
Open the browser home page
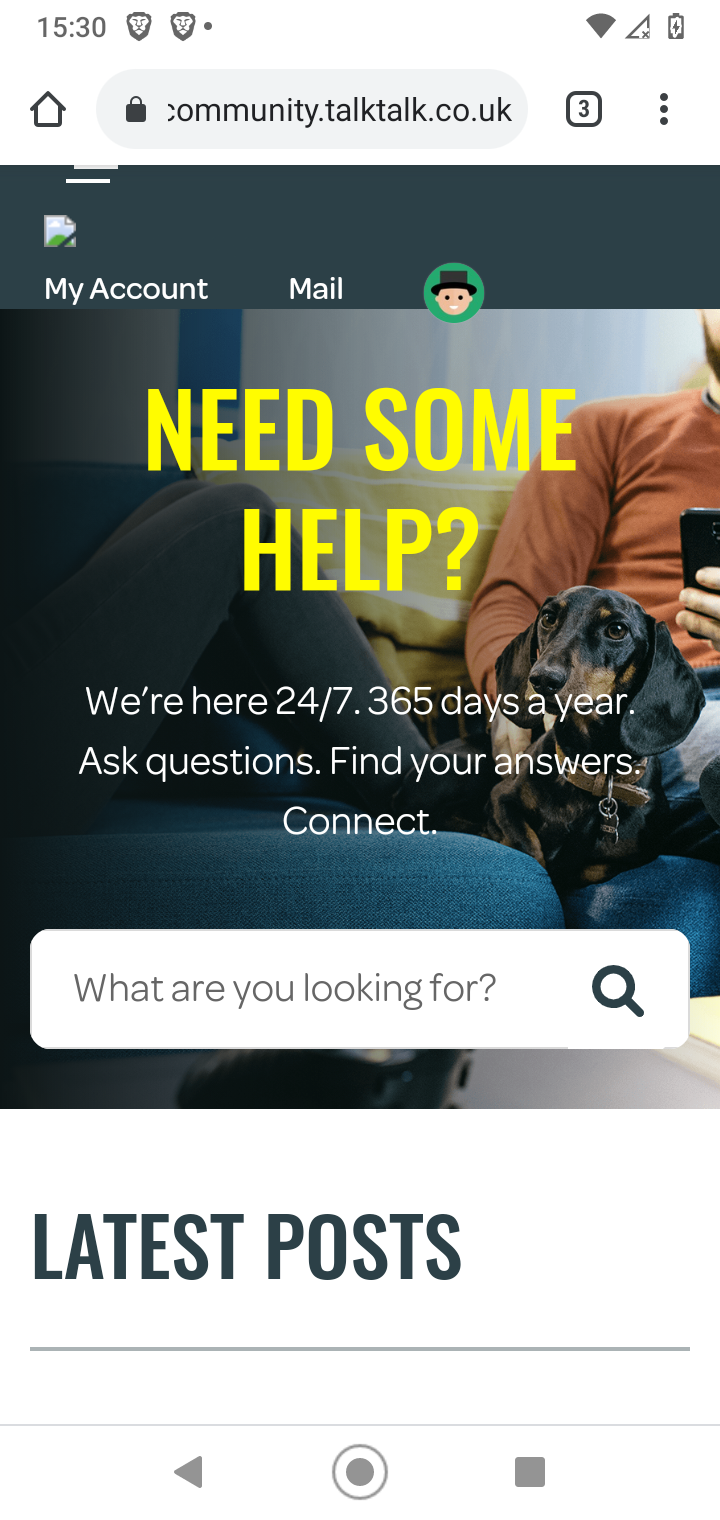[x=47, y=109]
